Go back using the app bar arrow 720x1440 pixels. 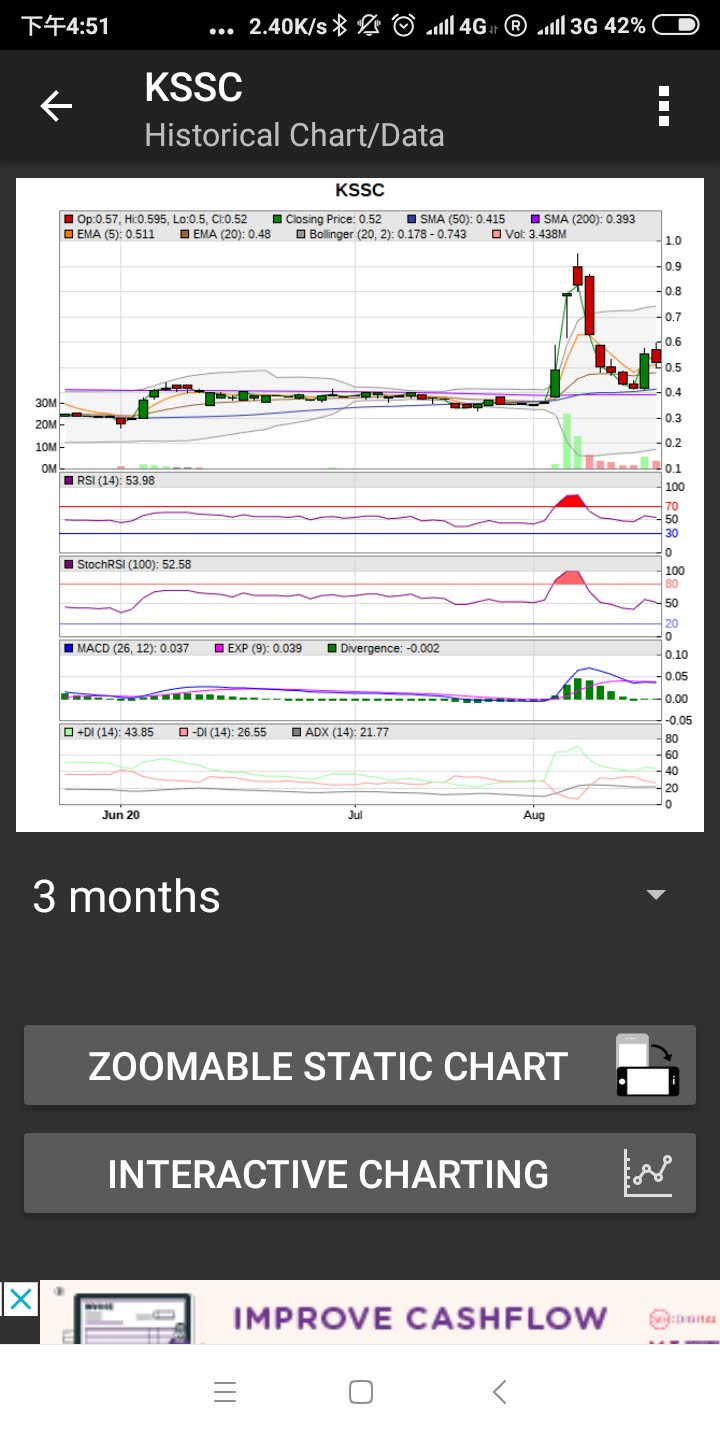tap(56, 106)
